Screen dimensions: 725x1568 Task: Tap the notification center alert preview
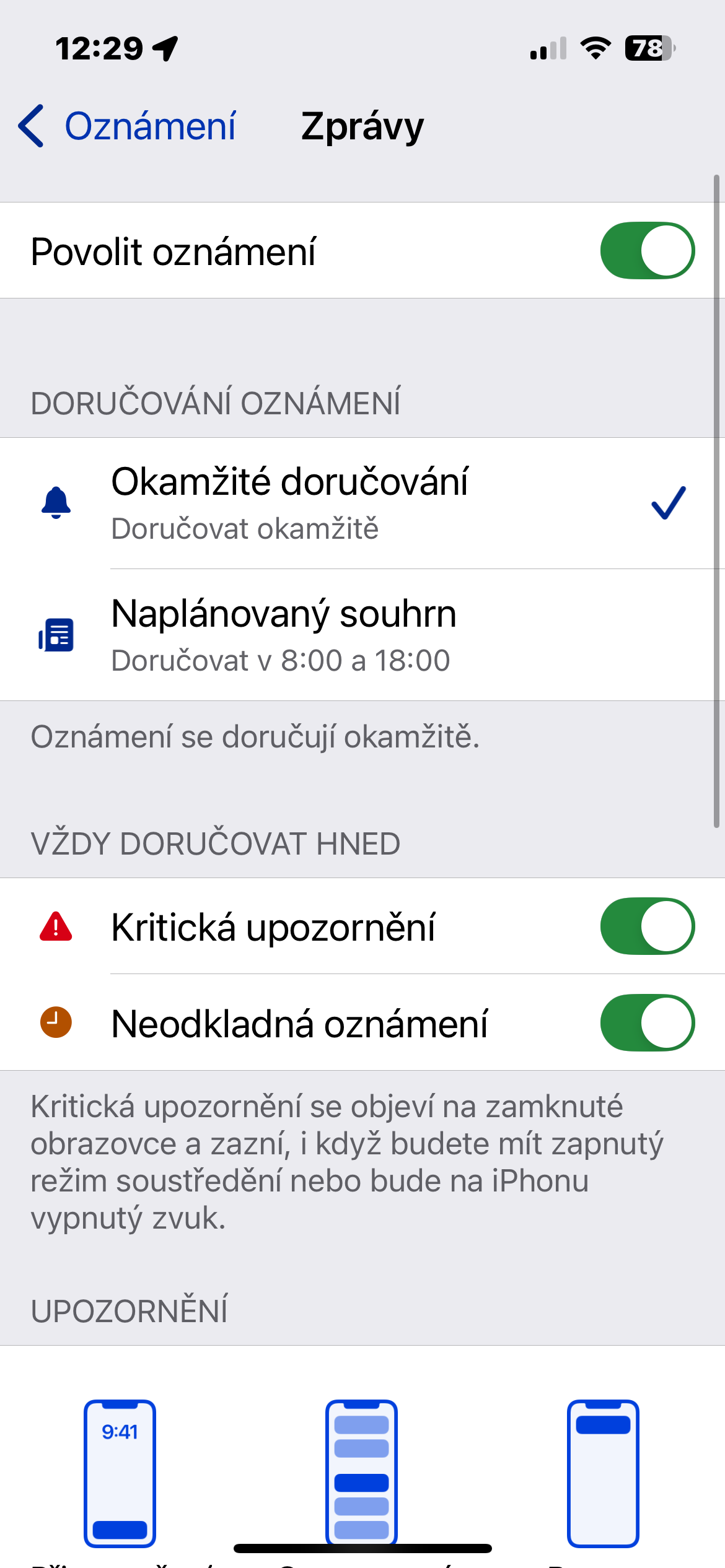click(361, 1473)
